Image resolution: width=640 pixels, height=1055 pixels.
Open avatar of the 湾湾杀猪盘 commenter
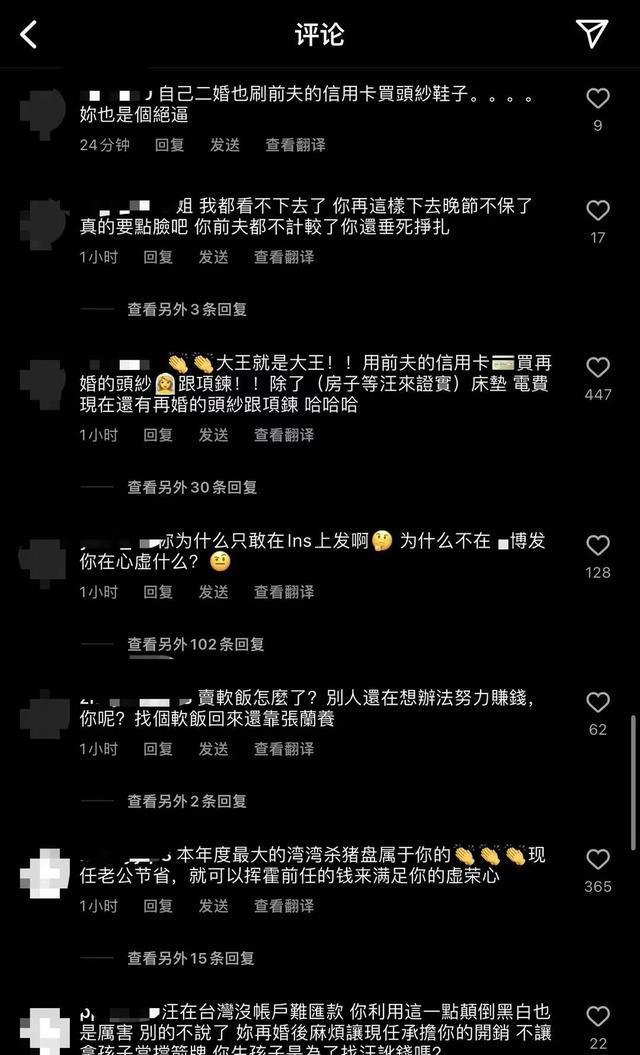coord(44,871)
